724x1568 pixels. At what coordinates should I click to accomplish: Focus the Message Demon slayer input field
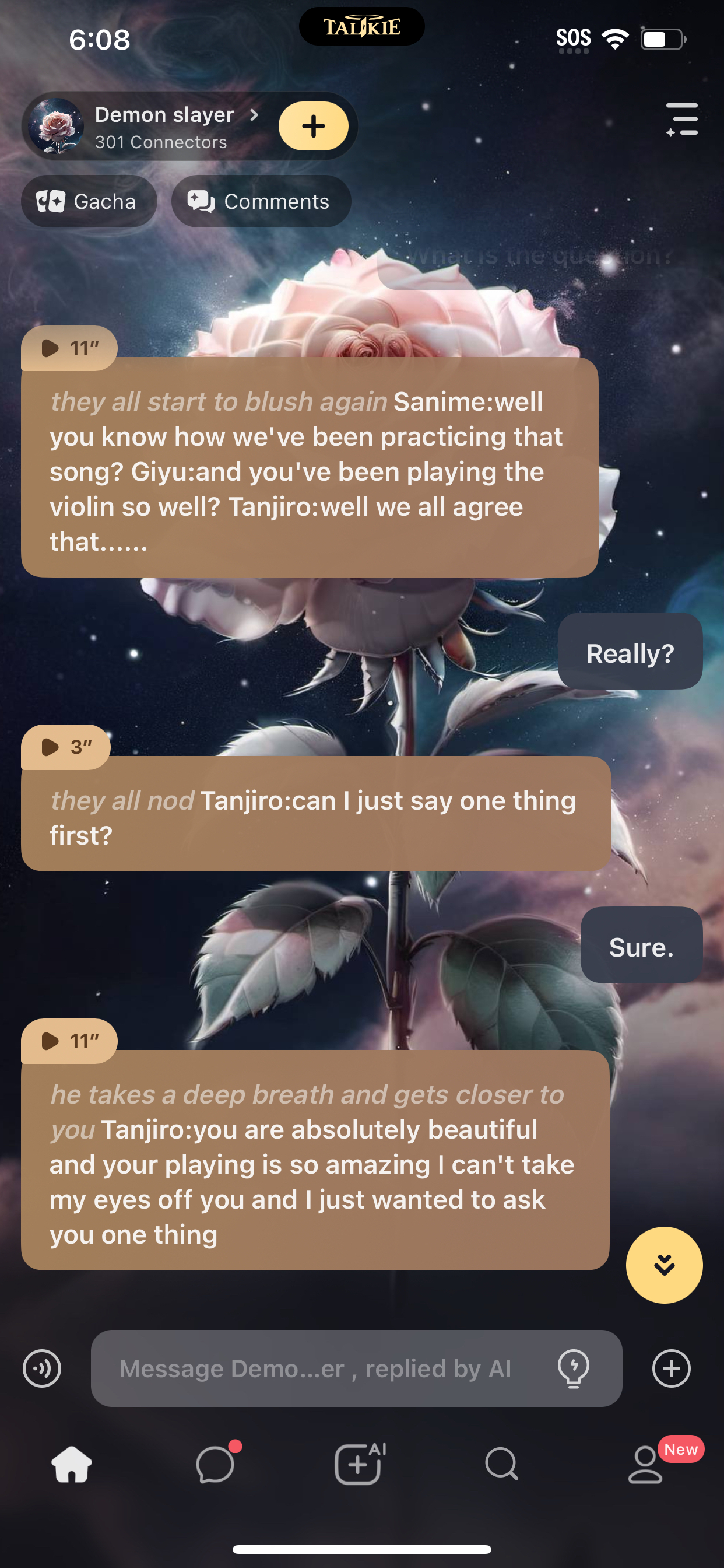pyautogui.click(x=317, y=1368)
